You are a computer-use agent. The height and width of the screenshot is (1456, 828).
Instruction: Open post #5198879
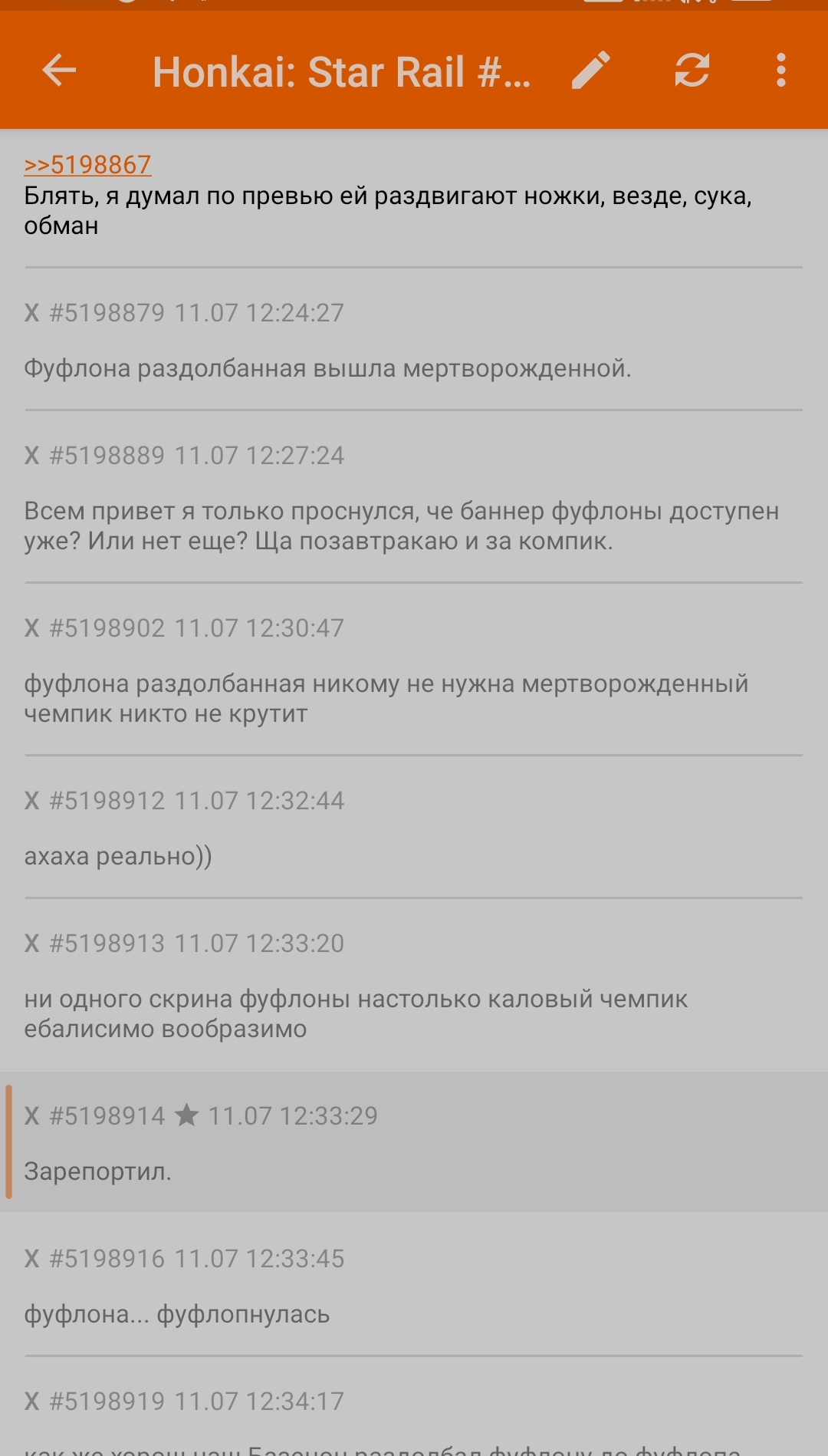pyautogui.click(x=414, y=340)
